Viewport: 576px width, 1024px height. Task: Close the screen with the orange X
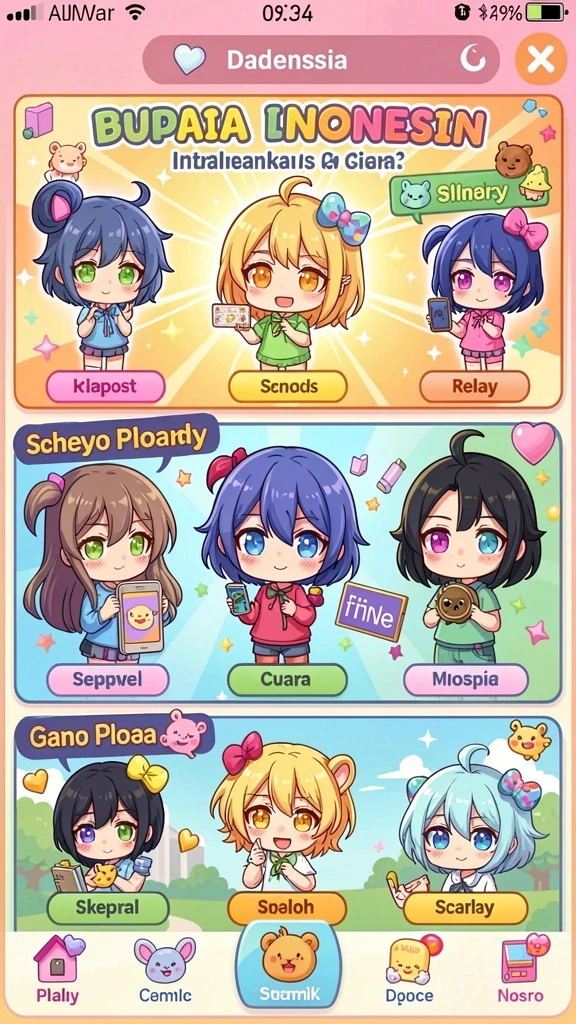click(540, 60)
